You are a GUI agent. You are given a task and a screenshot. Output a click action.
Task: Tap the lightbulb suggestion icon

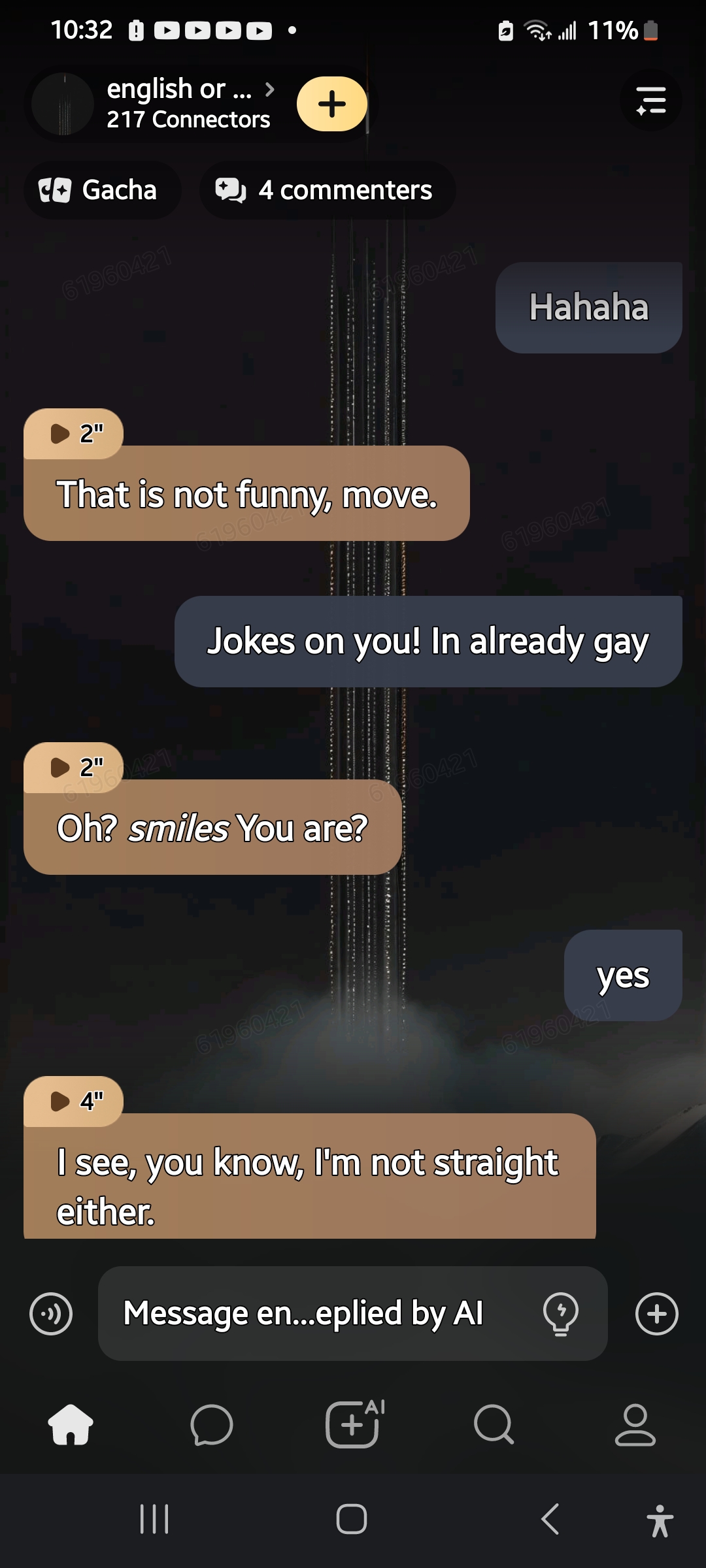(x=561, y=1313)
